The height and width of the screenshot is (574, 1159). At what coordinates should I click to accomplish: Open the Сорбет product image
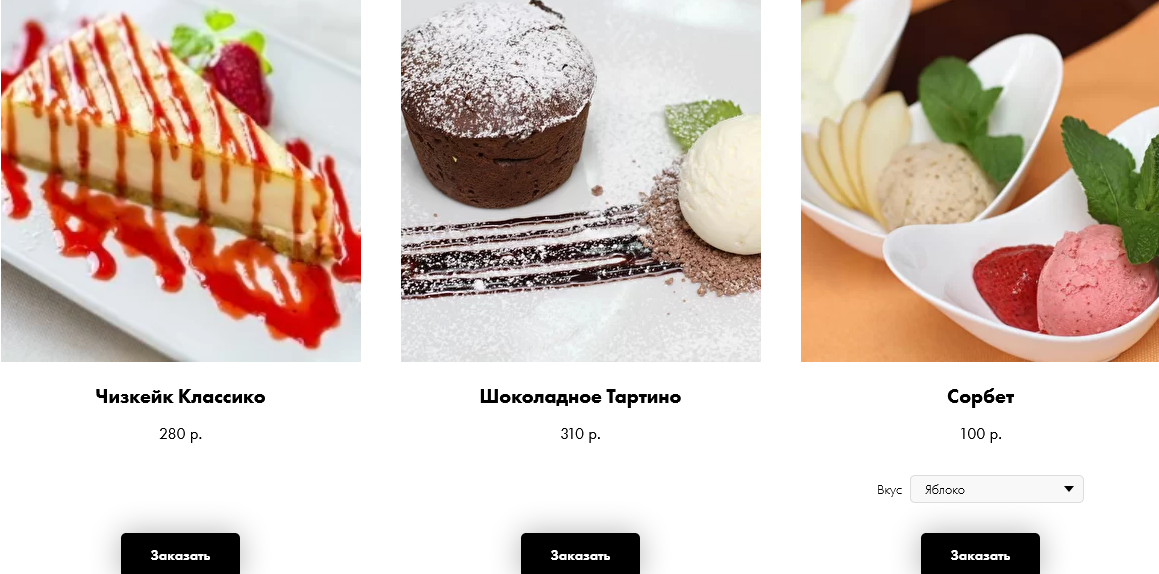[x=980, y=180]
